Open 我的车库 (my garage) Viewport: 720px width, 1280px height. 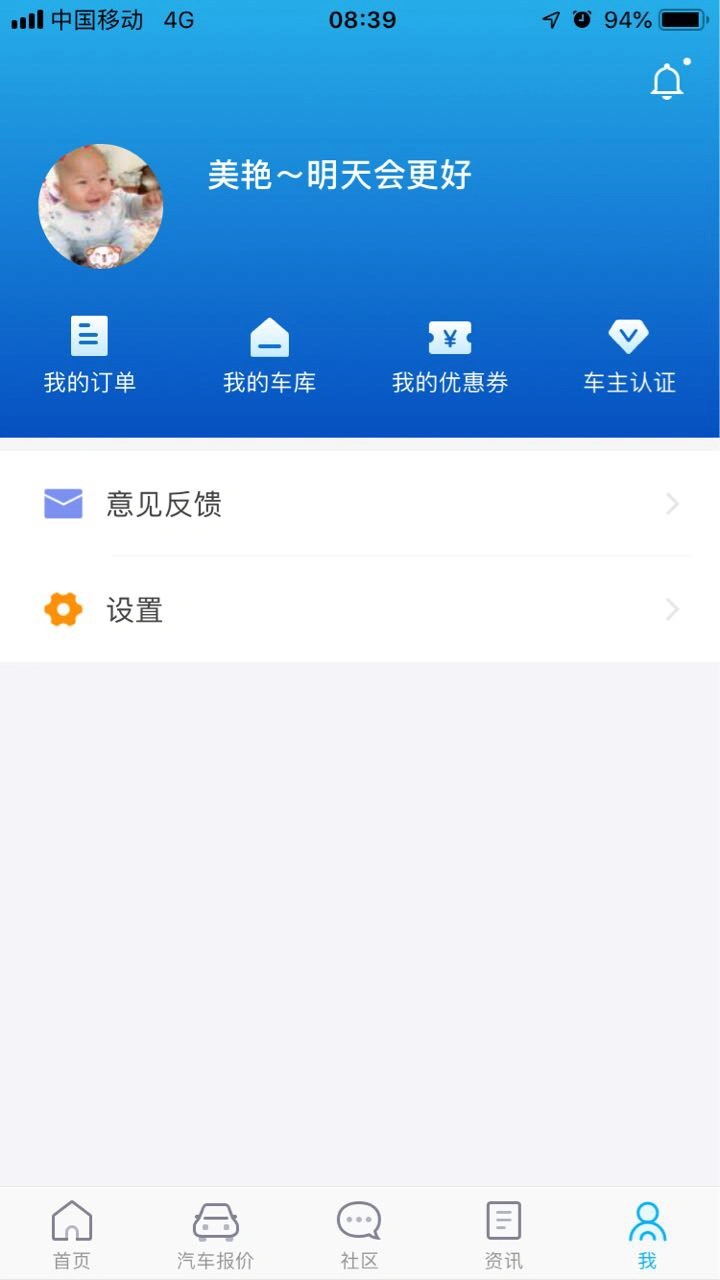(x=270, y=355)
